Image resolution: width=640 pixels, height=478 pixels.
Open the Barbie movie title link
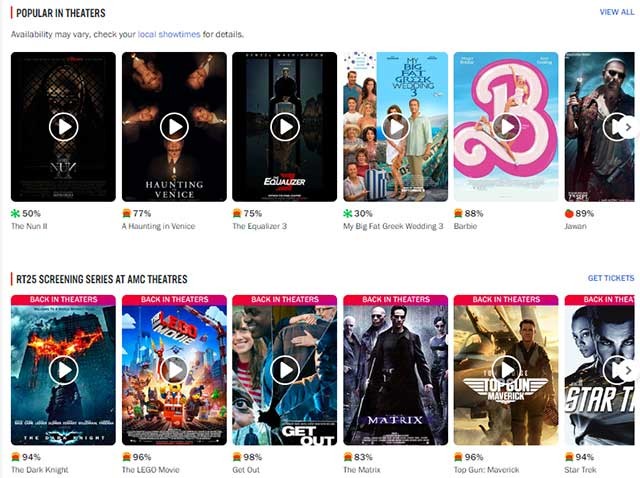pyautogui.click(x=466, y=227)
